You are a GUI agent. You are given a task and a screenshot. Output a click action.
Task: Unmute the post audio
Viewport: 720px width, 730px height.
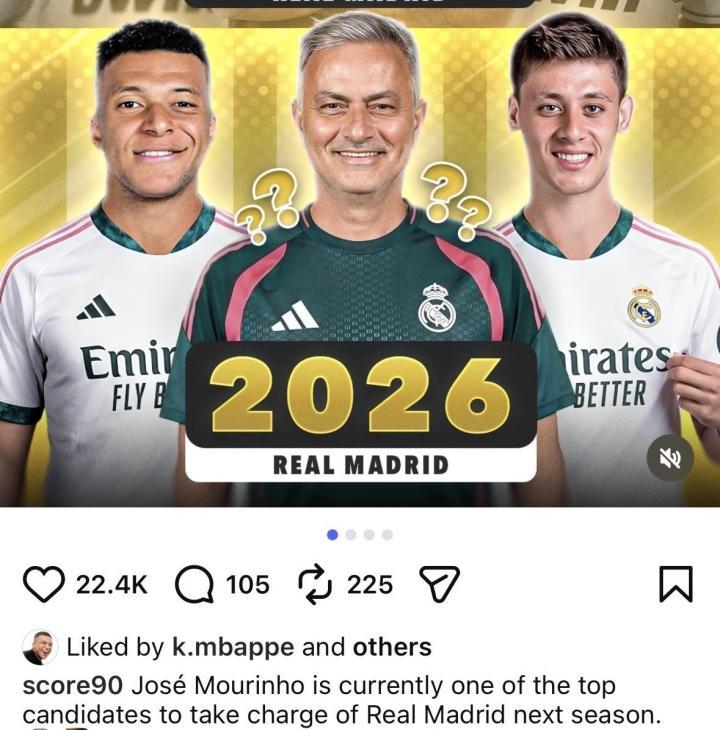(x=669, y=458)
